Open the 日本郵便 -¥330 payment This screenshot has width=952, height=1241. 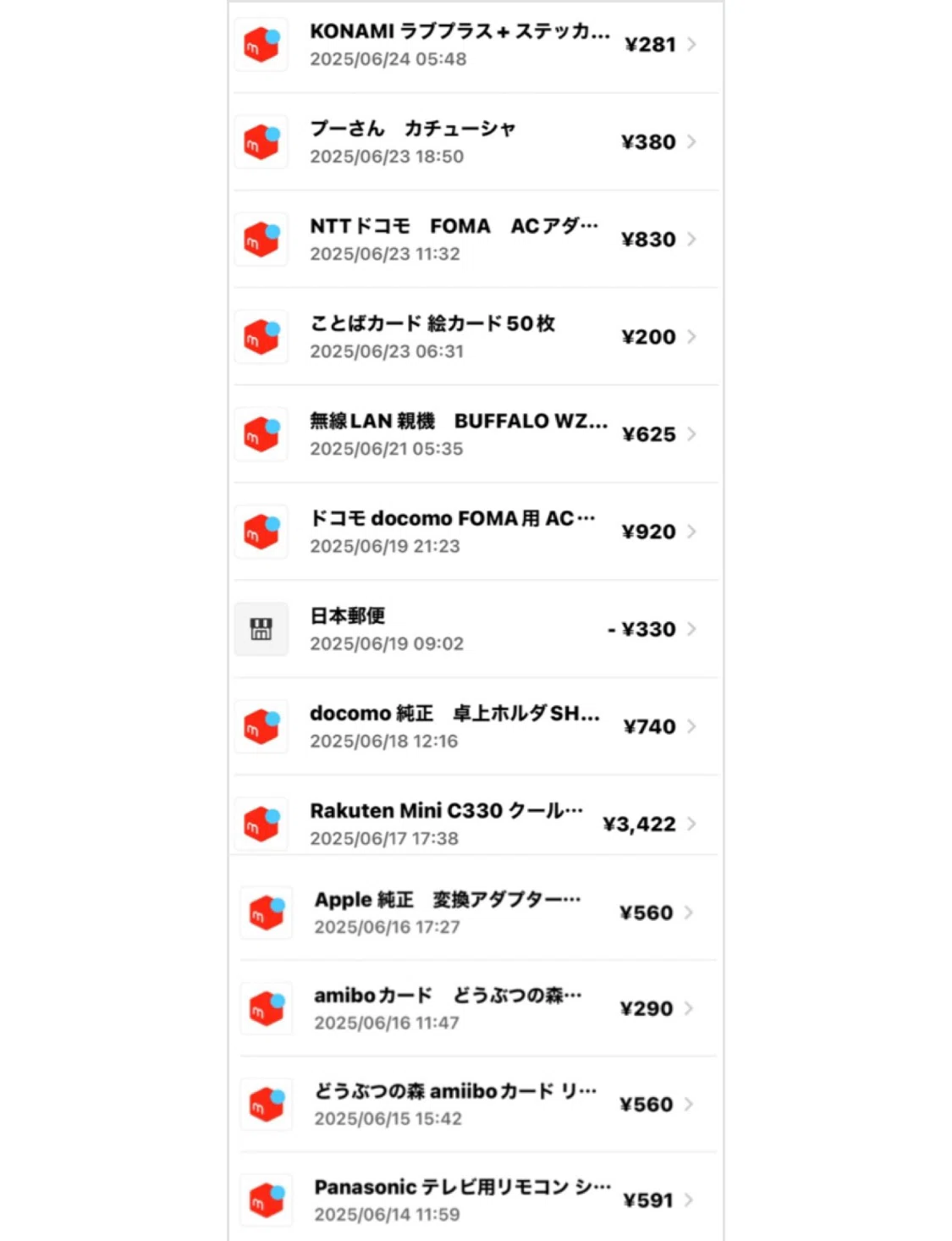476,629
